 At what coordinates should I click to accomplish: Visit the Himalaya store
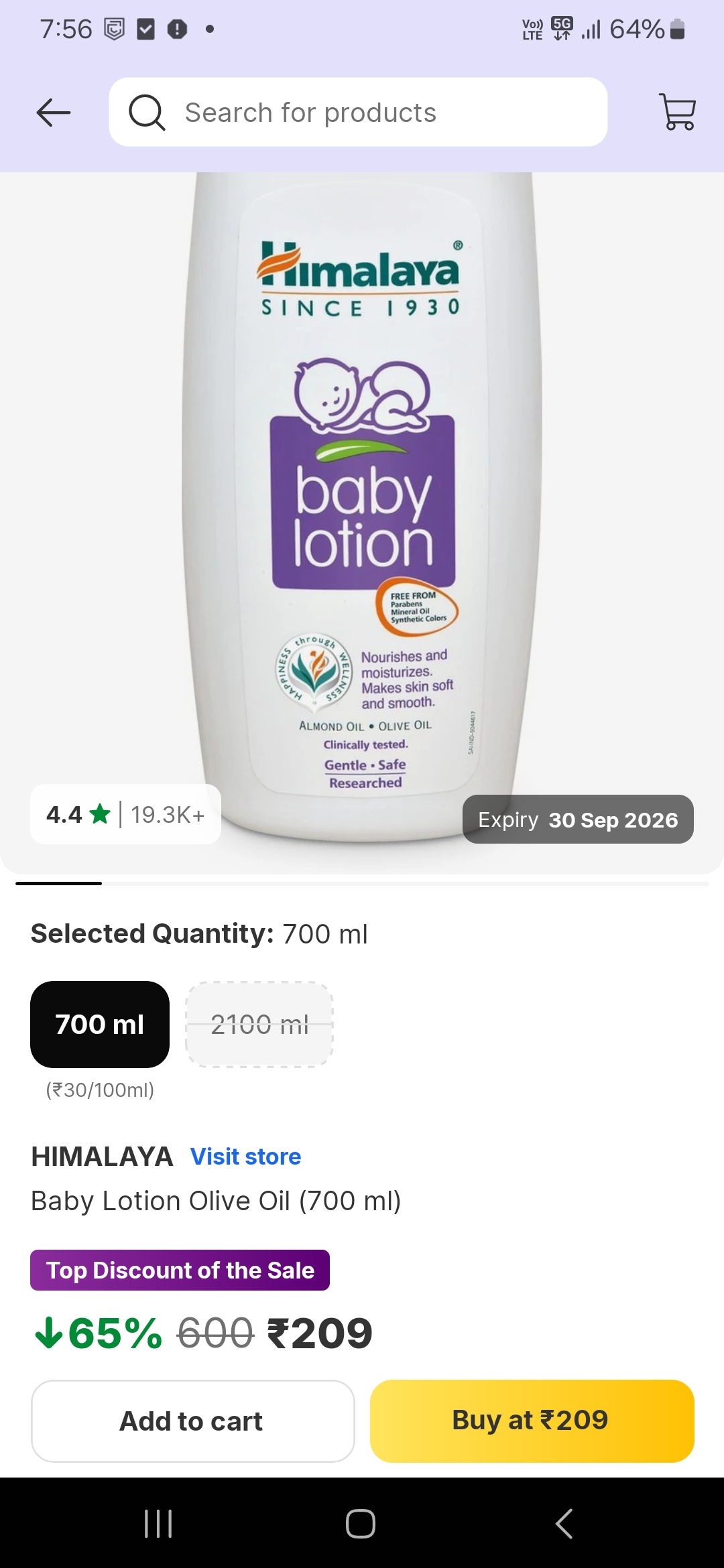coord(245,1157)
